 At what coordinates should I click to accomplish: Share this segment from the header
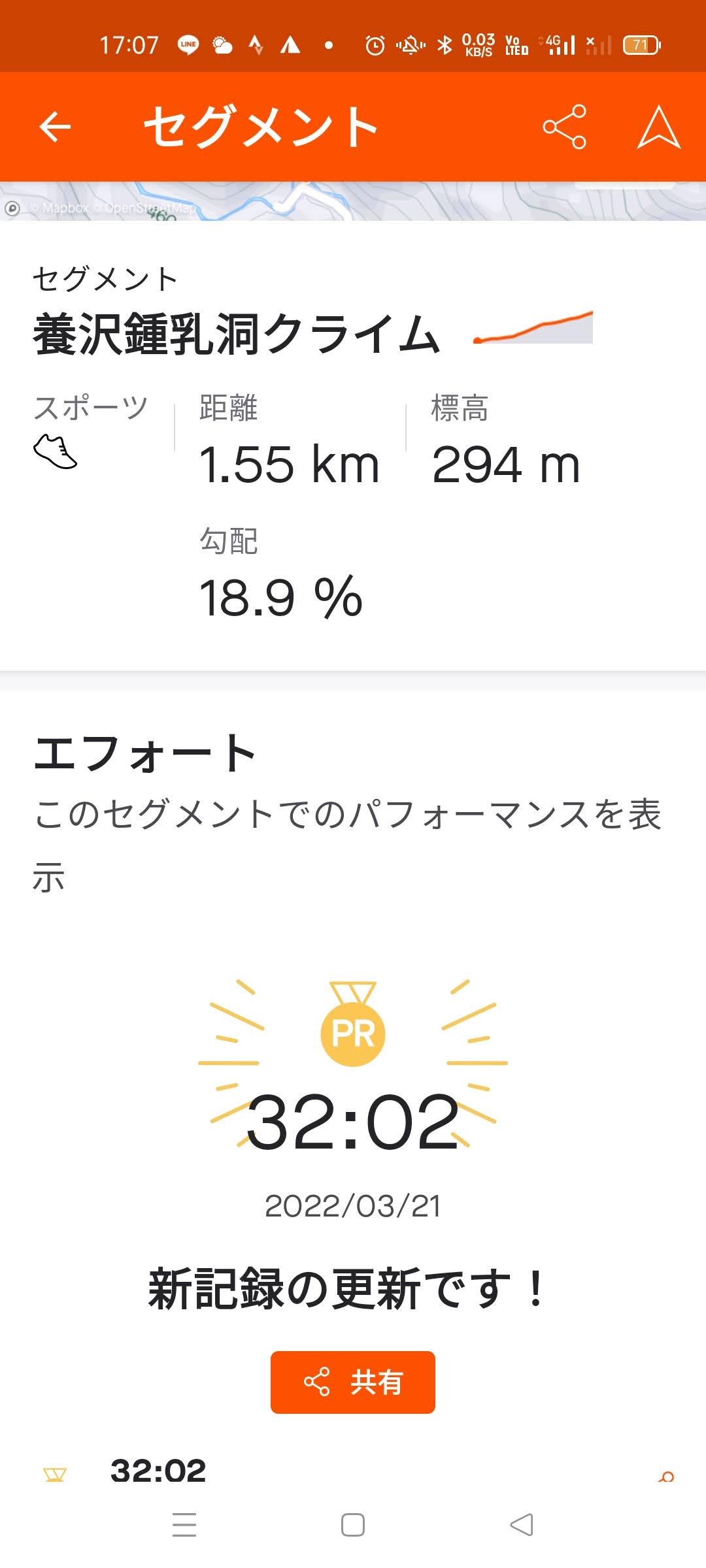pyautogui.click(x=564, y=127)
